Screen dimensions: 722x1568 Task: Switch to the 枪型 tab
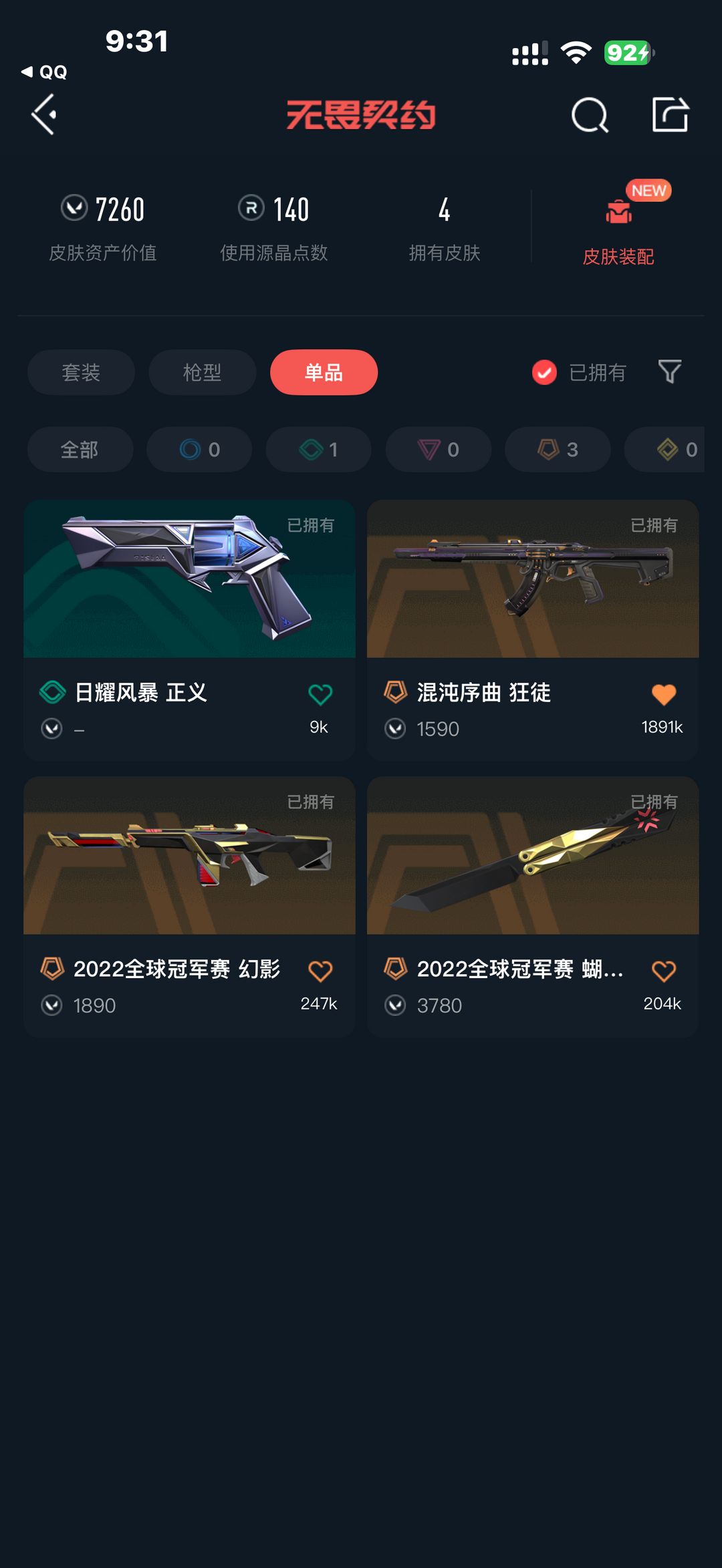pos(202,372)
